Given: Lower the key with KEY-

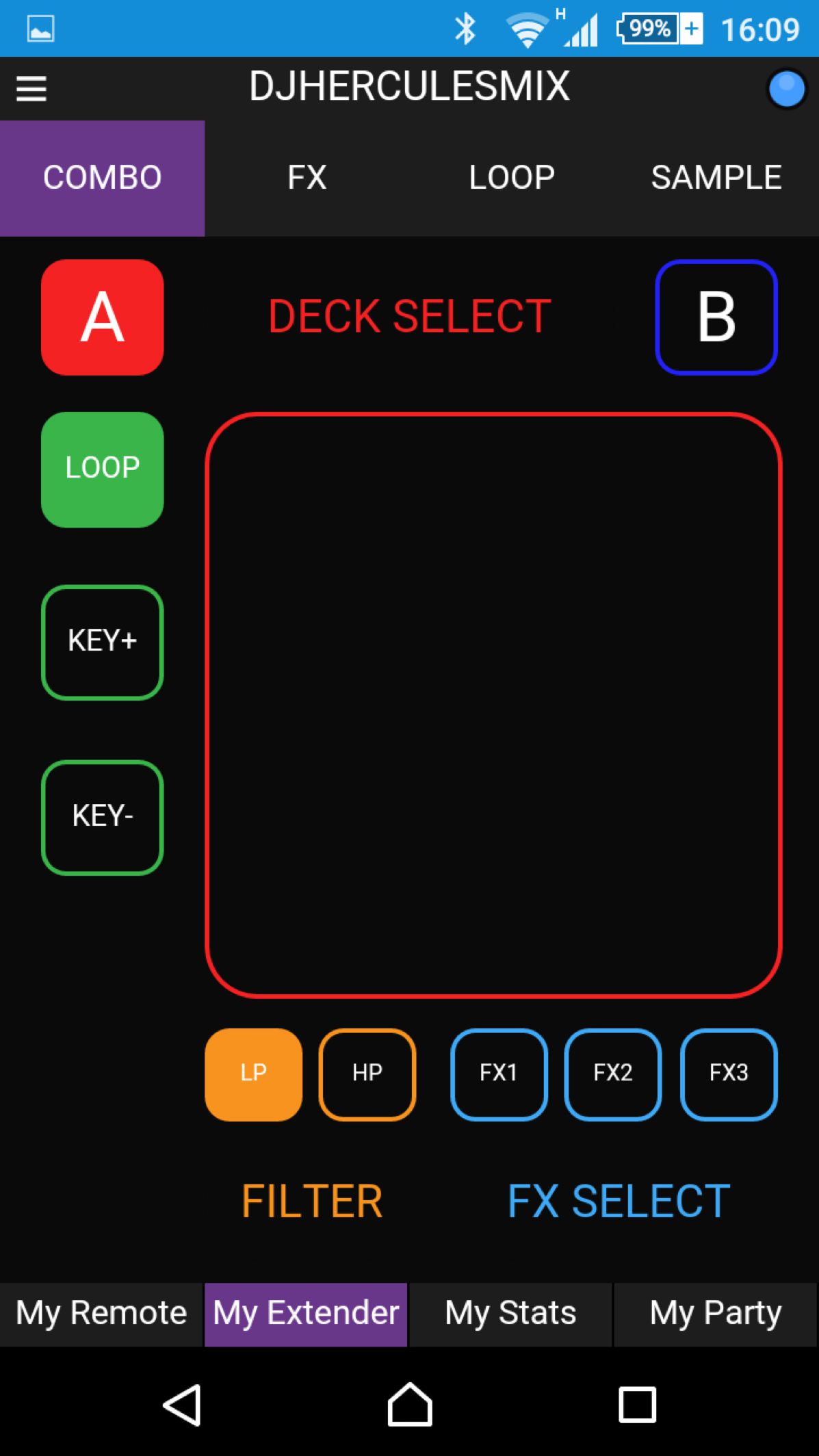Looking at the screenshot, I should pos(102,817).
